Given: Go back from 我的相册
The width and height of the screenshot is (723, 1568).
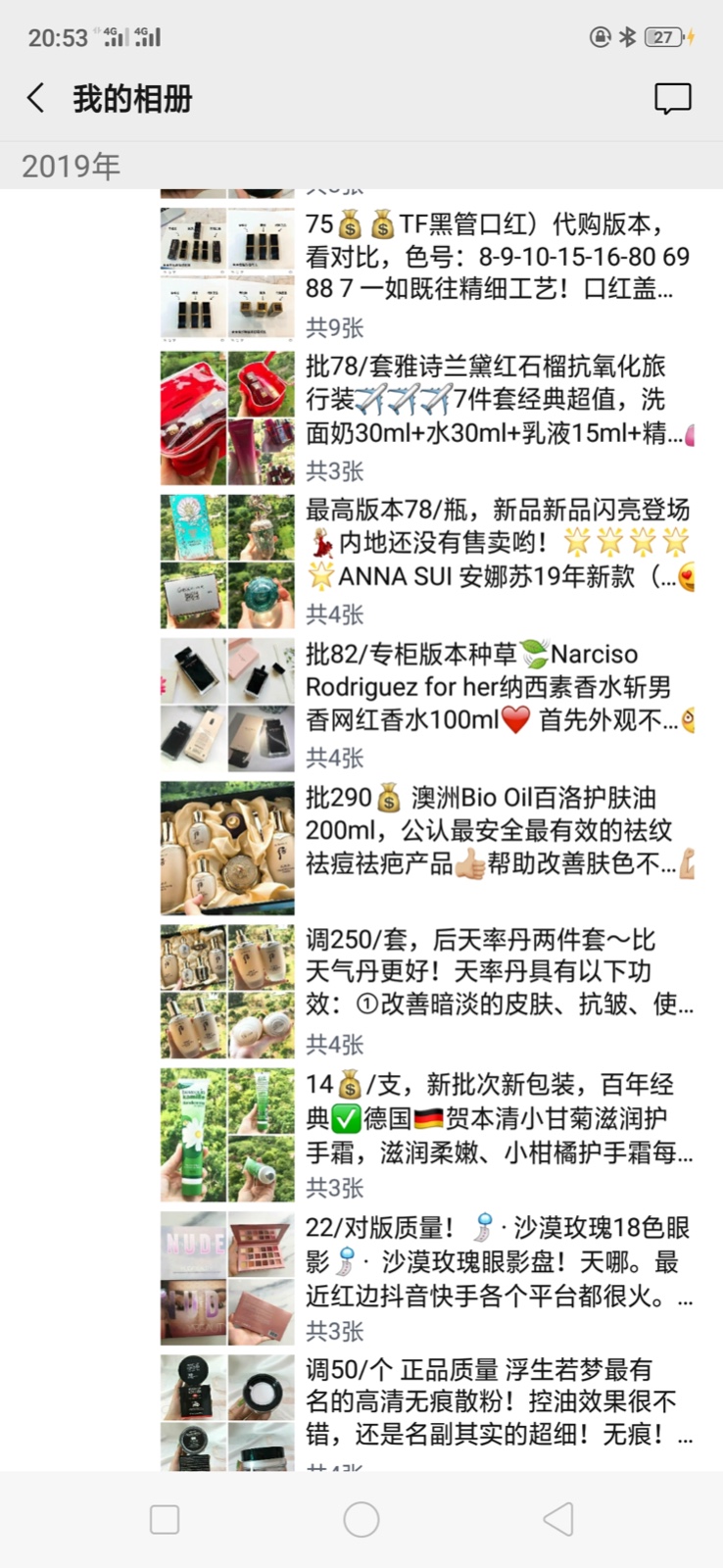Looking at the screenshot, I should pos(36,98).
